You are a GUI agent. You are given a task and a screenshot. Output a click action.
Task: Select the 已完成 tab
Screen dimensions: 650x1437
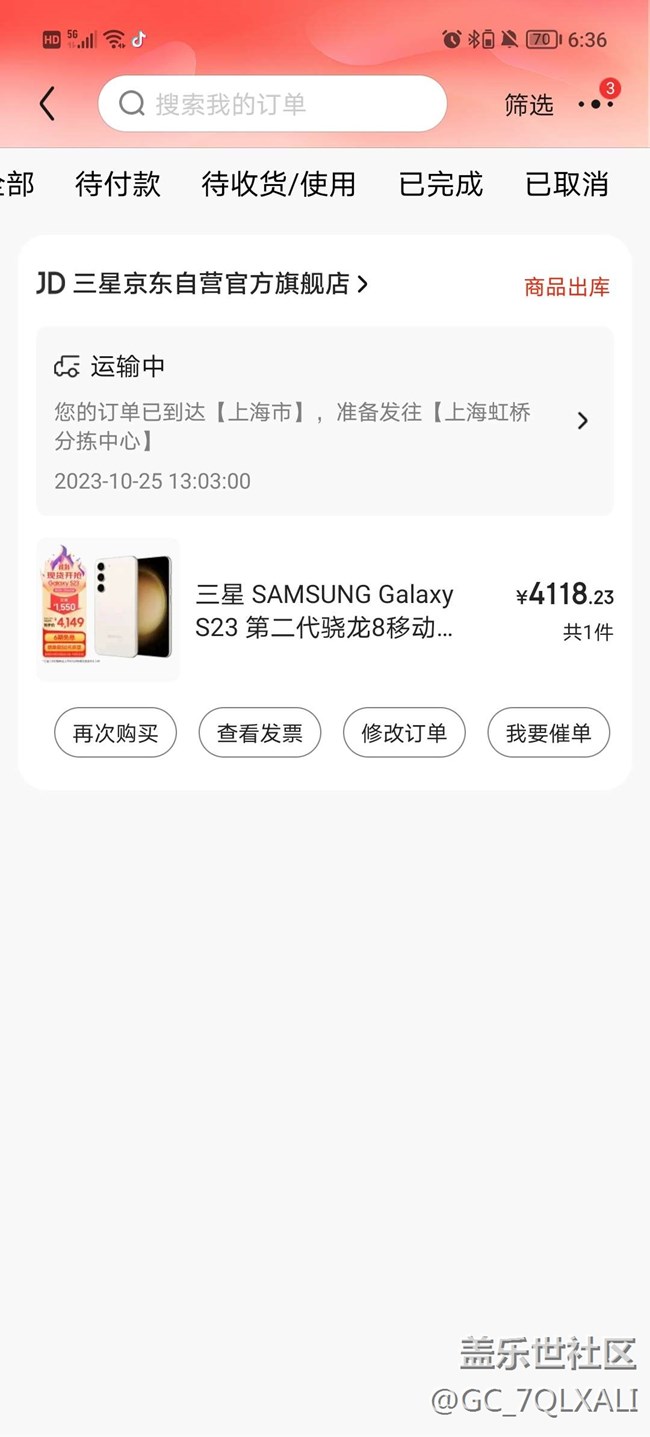(441, 184)
